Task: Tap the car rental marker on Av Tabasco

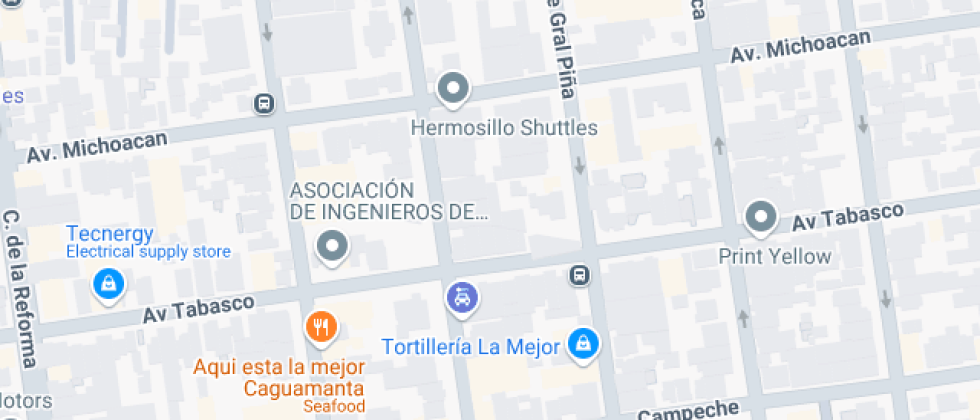Action: [462, 298]
